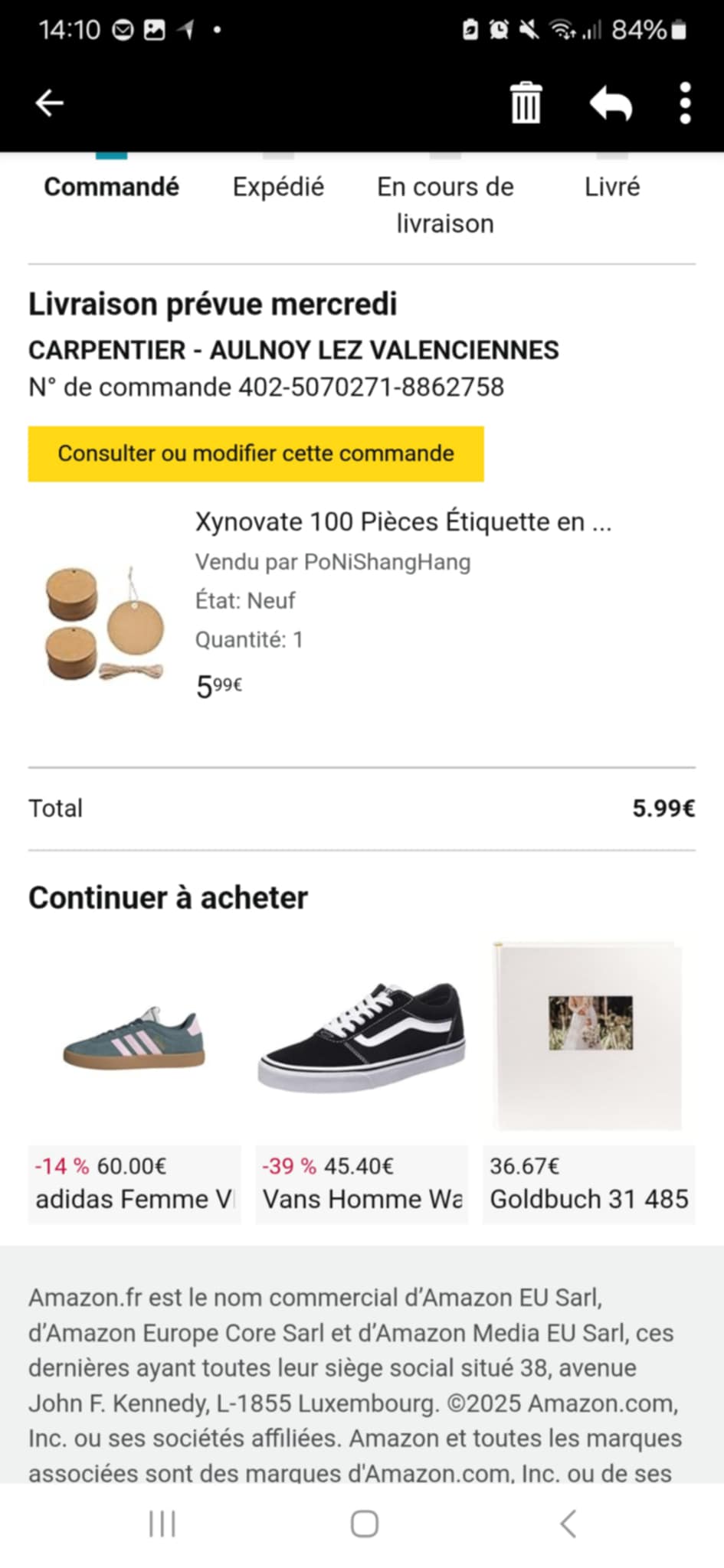Go back from this email
Image resolution: width=724 pixels, height=1568 pixels.
pos(49,103)
